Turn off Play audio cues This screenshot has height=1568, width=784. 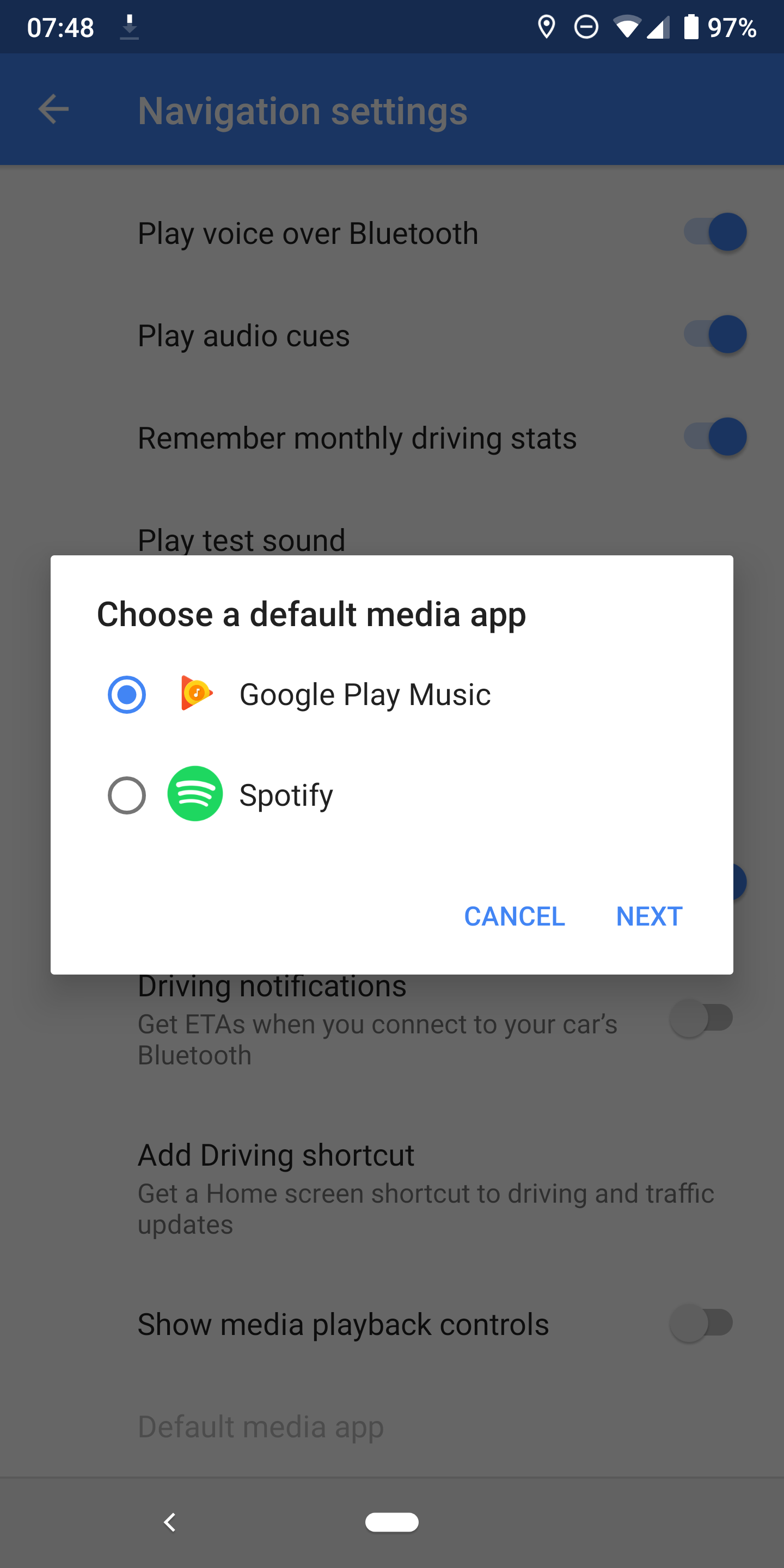click(716, 334)
